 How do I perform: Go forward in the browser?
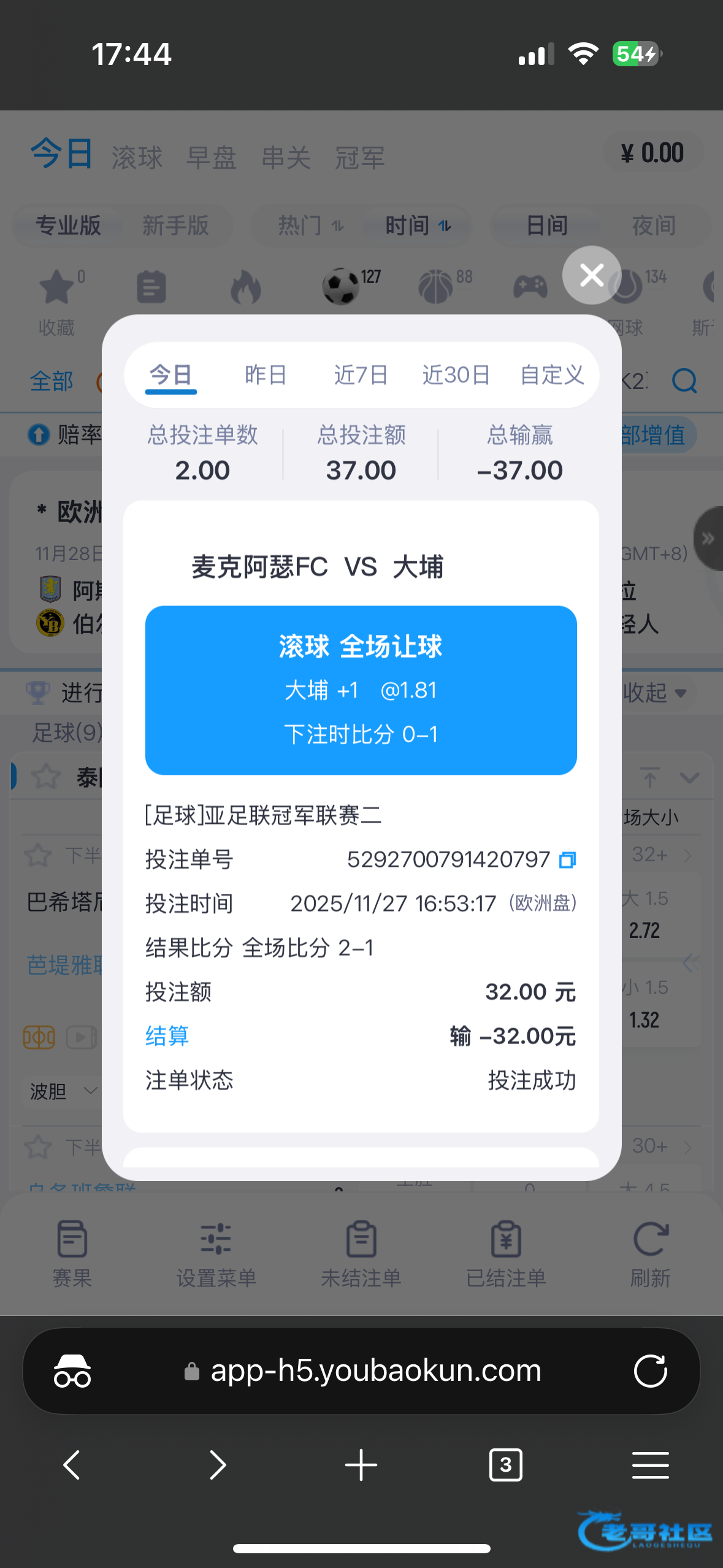pos(217,1465)
